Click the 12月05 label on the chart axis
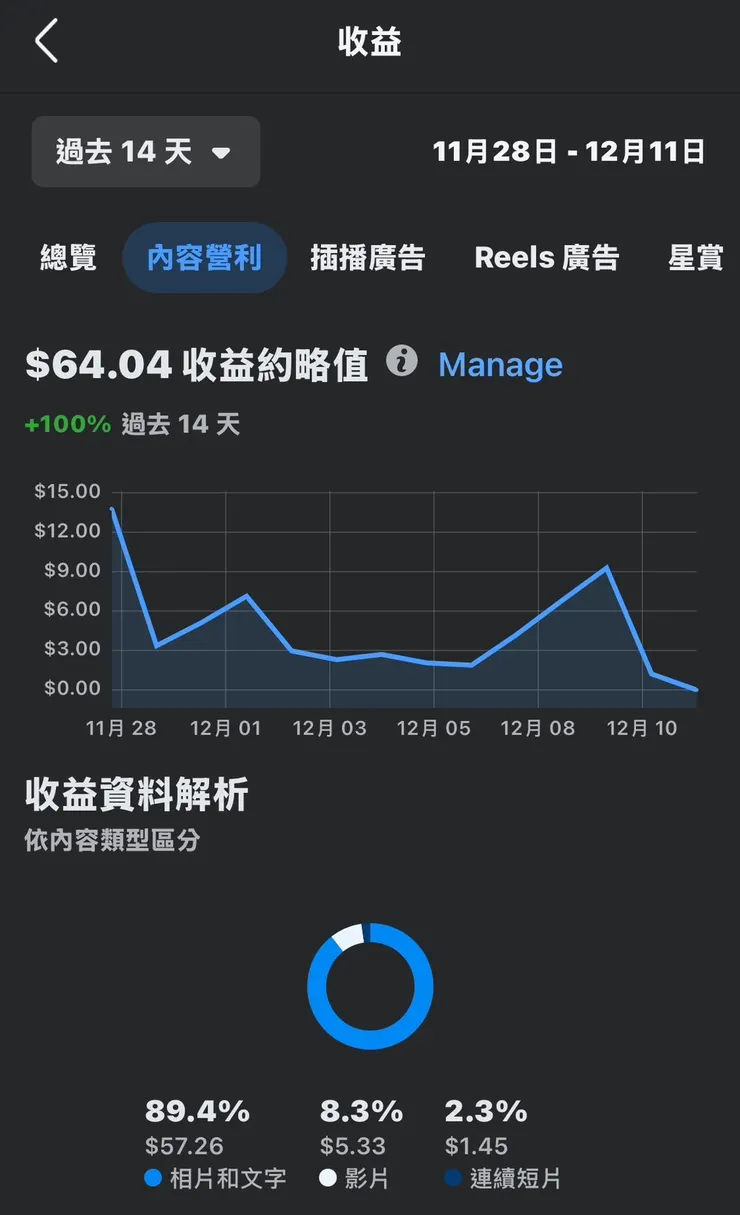 click(x=433, y=728)
